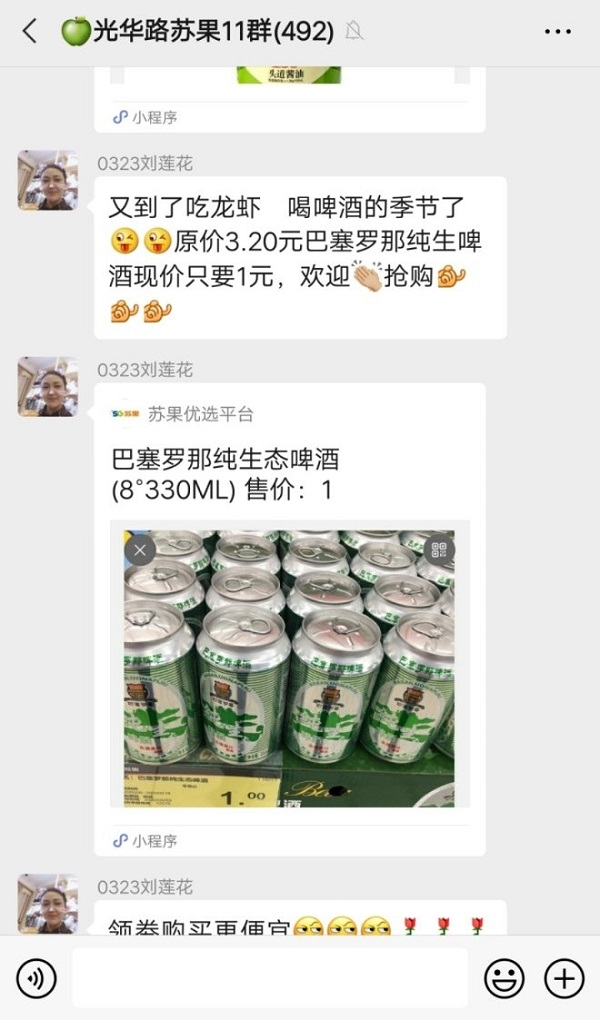Screen dimensions: 600x1020
Task: Open the emoji picker
Action: click(504, 977)
